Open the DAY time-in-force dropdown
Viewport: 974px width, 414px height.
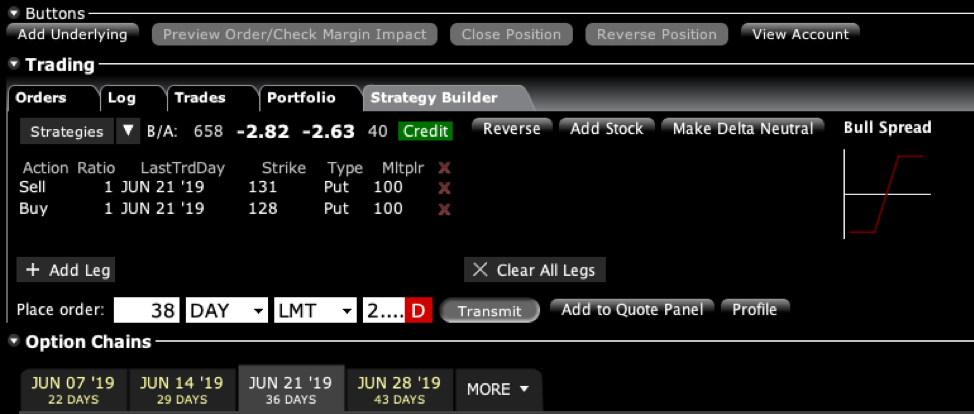coord(228,310)
